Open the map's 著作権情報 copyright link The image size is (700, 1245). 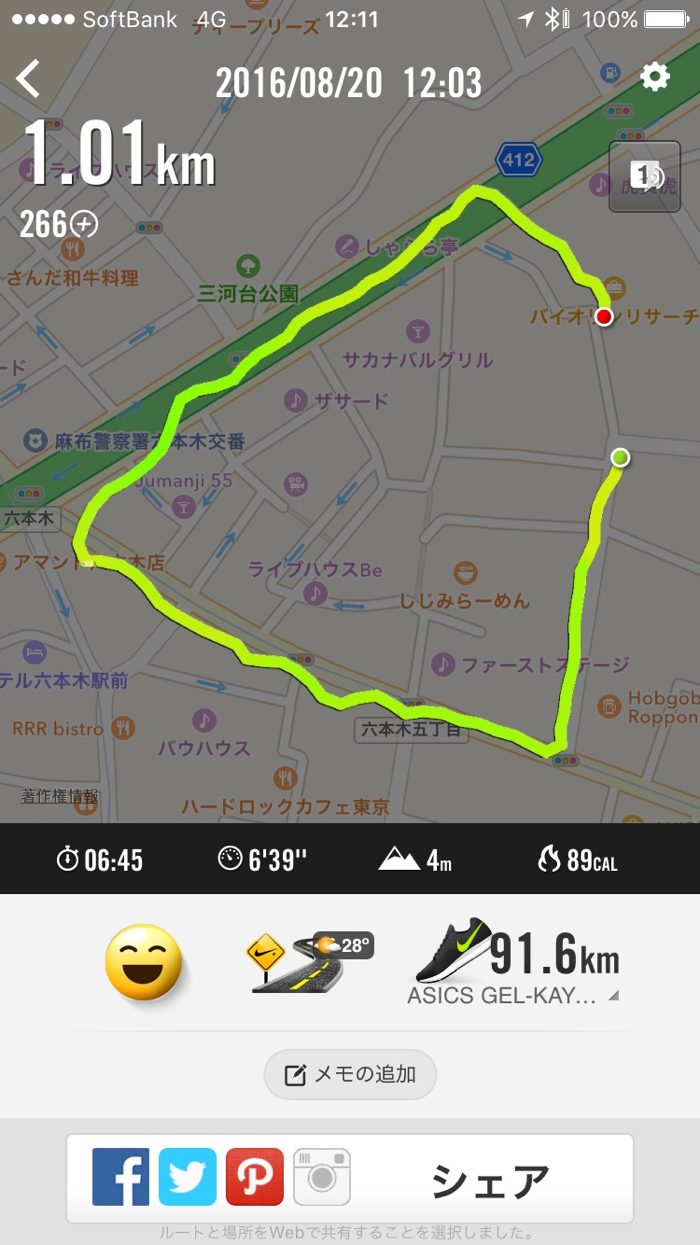tap(60, 797)
